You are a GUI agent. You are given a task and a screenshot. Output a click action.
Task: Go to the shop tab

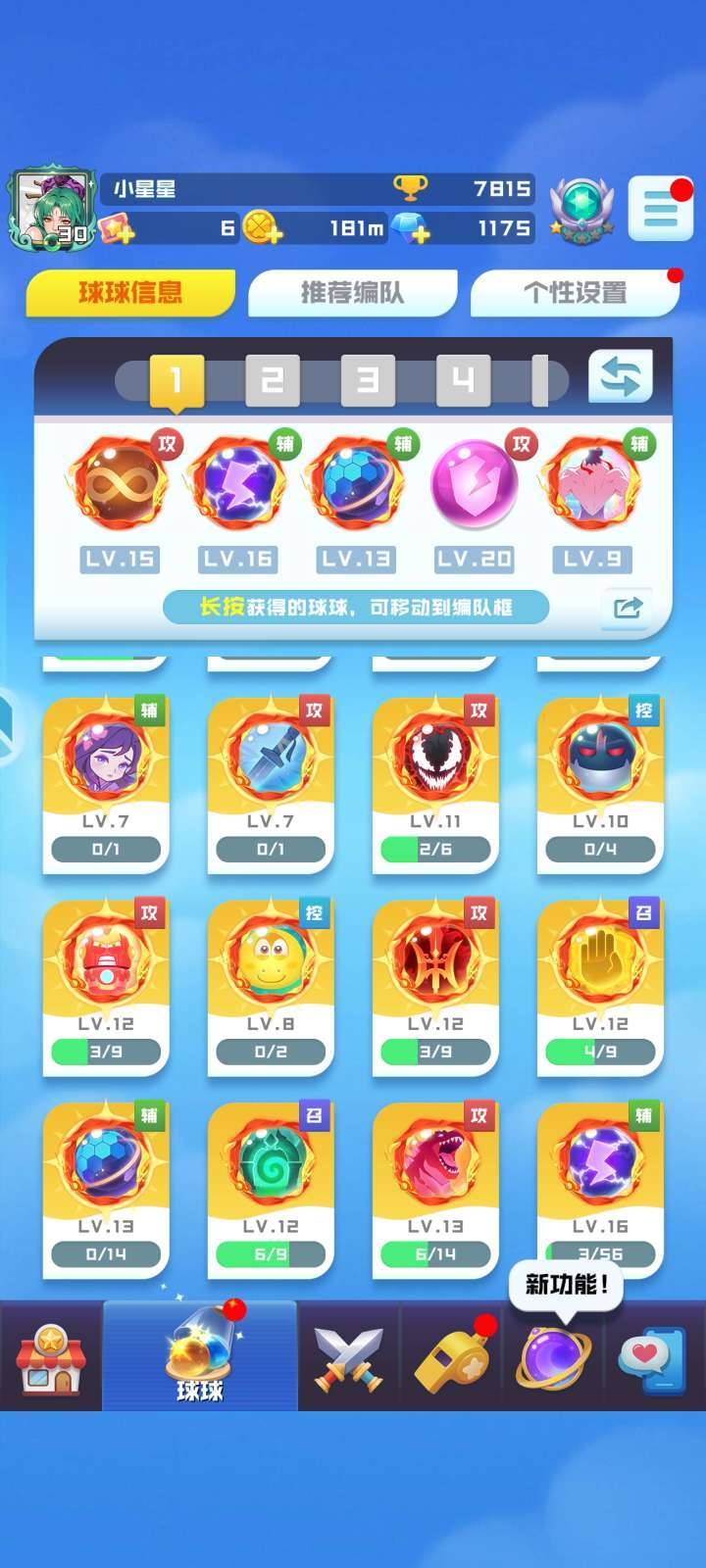[51, 1357]
